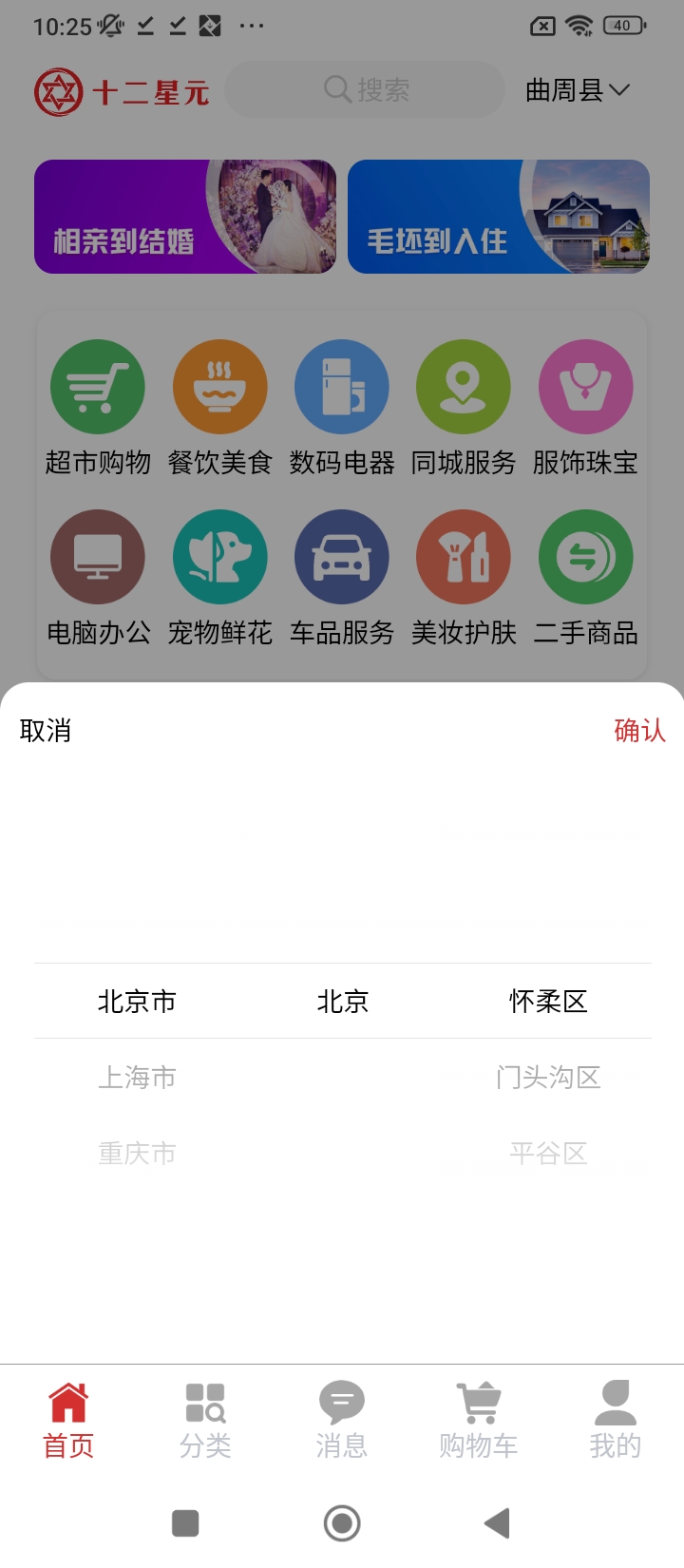Switch to the 分类 tab
This screenshot has height=1568, width=684.
click(205, 1420)
